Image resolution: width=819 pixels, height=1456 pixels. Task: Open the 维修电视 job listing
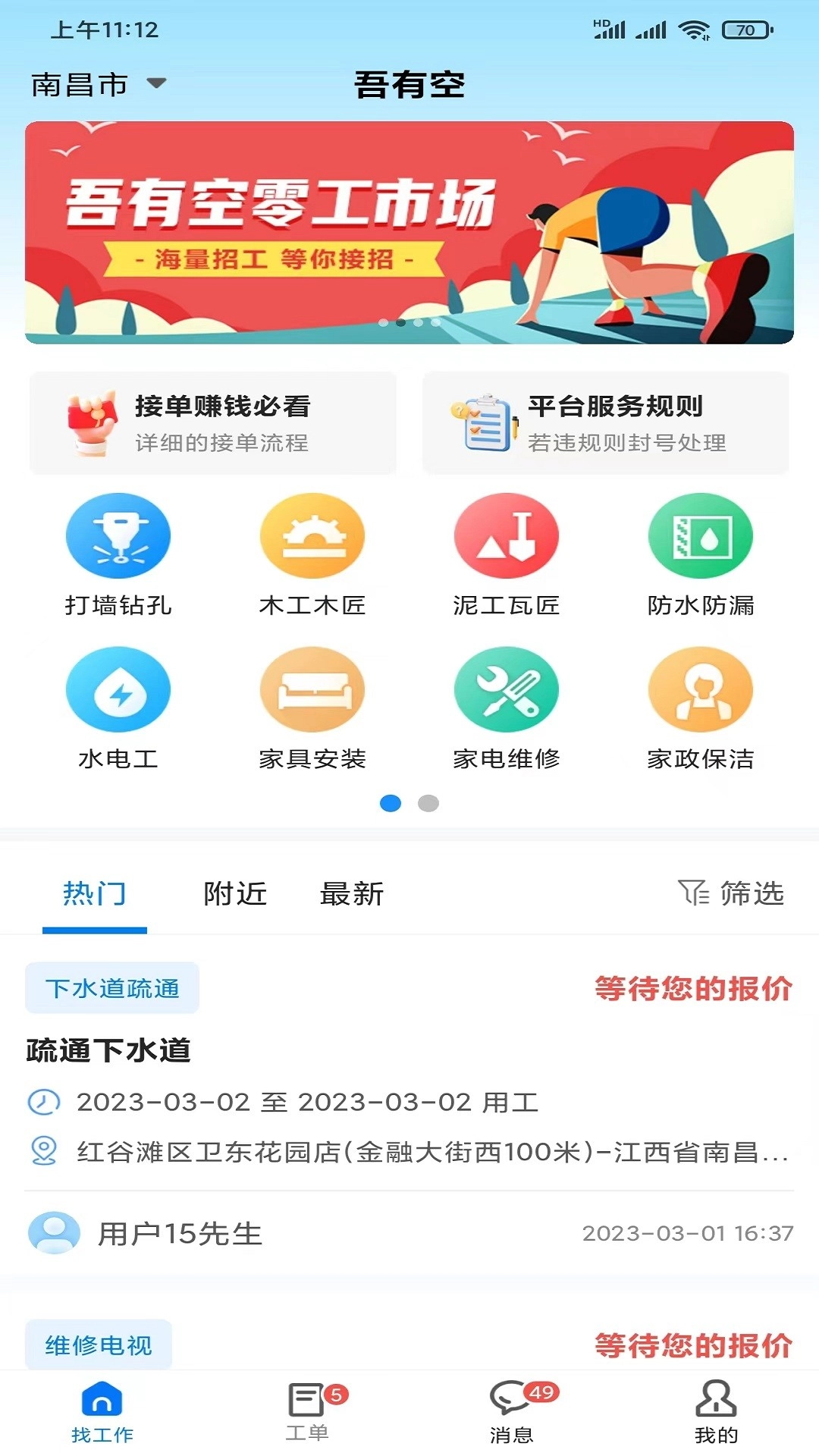pos(409,1345)
